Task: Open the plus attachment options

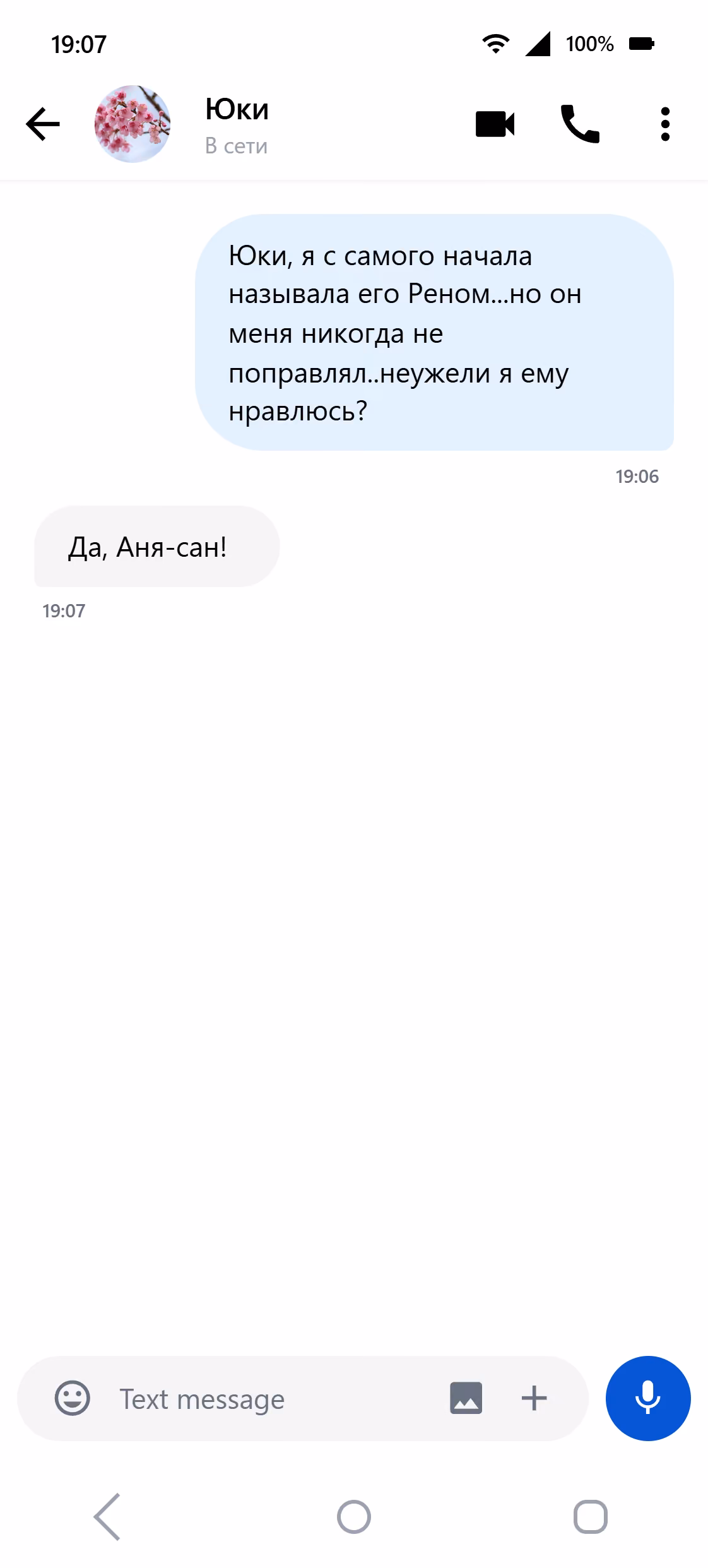Action: tap(534, 1398)
